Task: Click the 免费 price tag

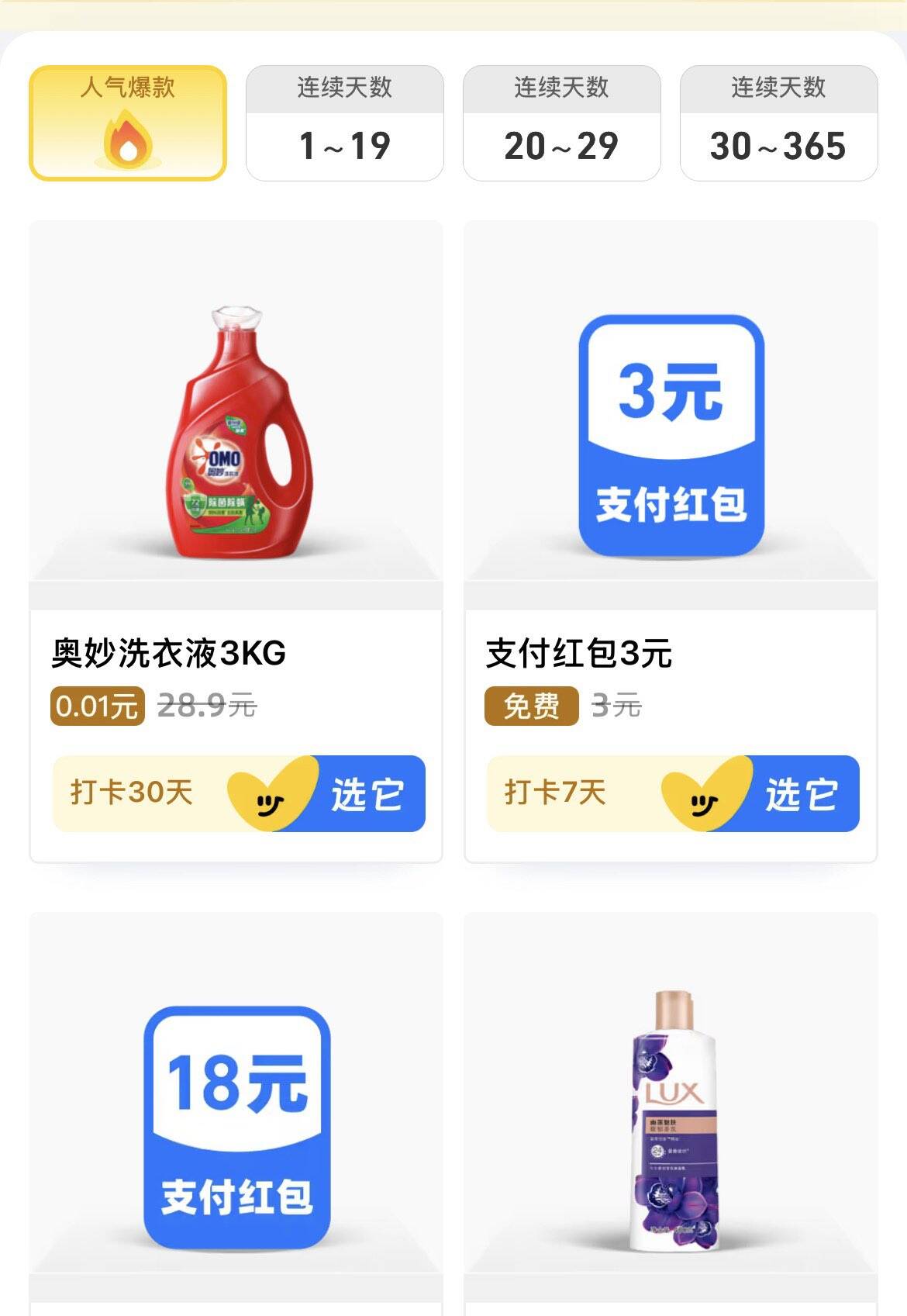Action: [x=530, y=706]
